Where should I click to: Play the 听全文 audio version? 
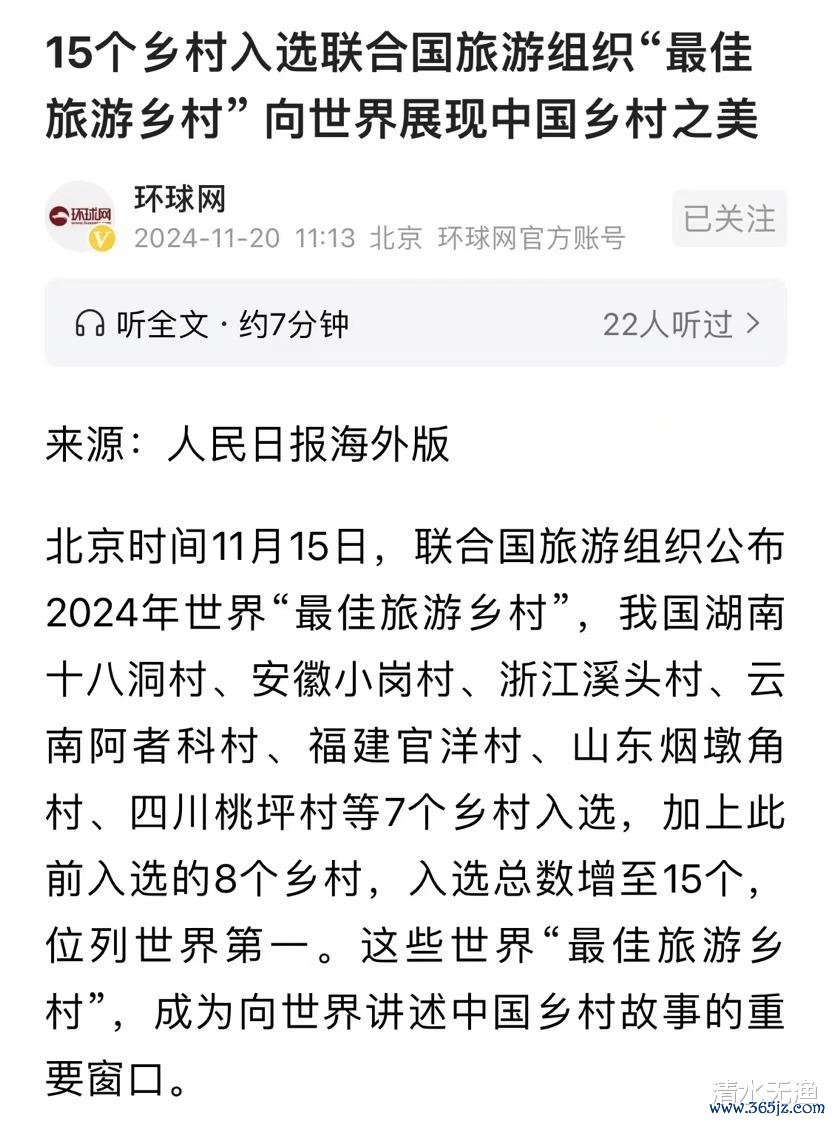[212, 324]
